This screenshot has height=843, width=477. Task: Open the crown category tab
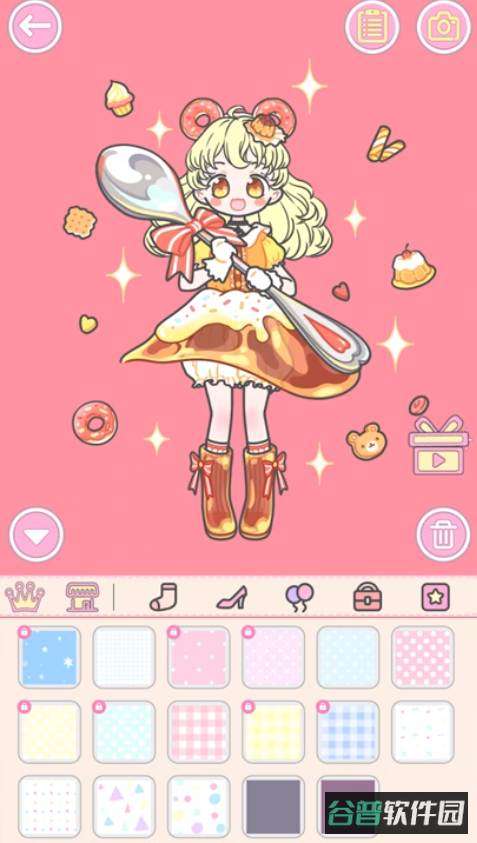(25, 597)
